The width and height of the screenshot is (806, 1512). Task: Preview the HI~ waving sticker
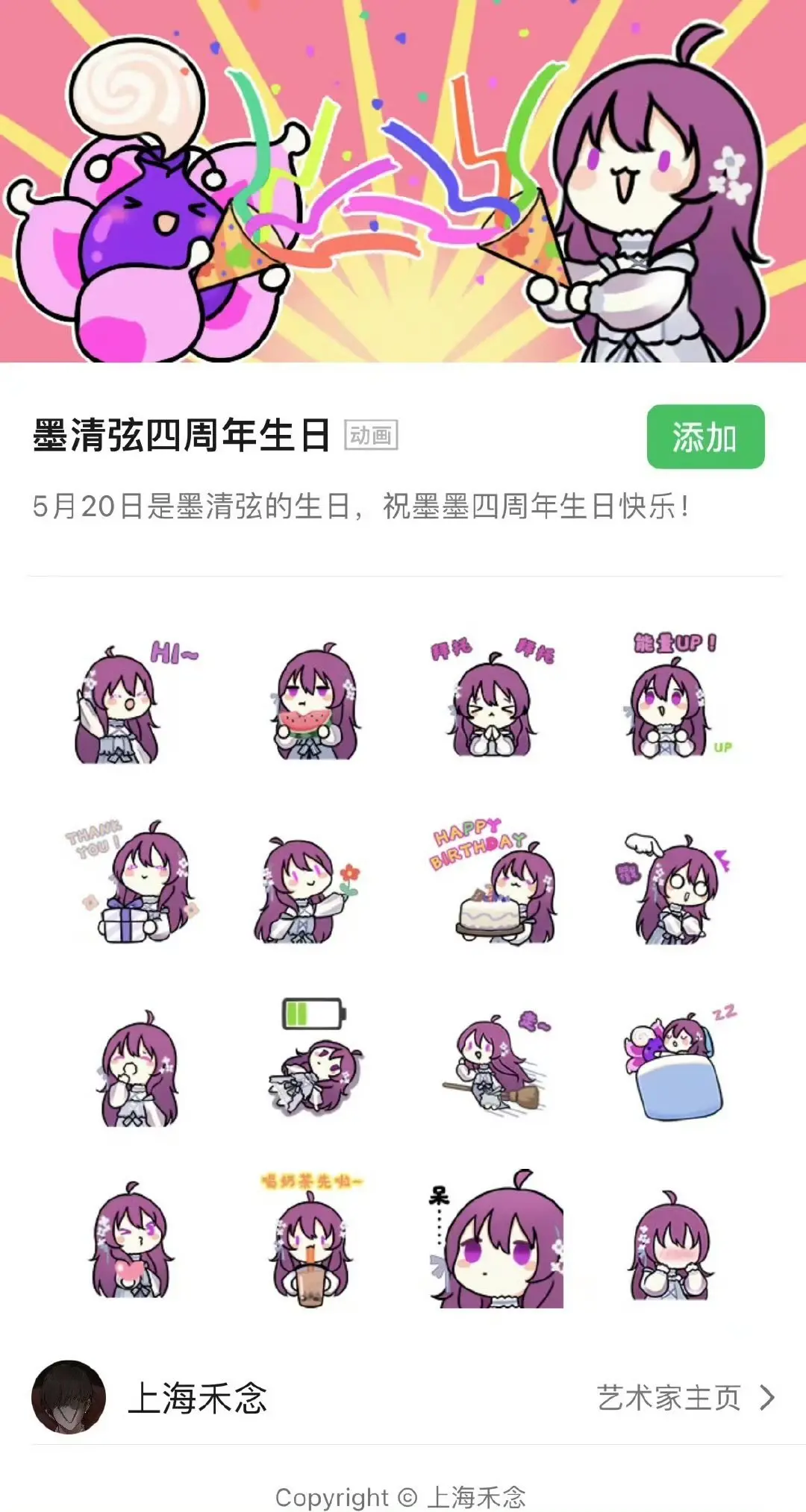click(135, 701)
